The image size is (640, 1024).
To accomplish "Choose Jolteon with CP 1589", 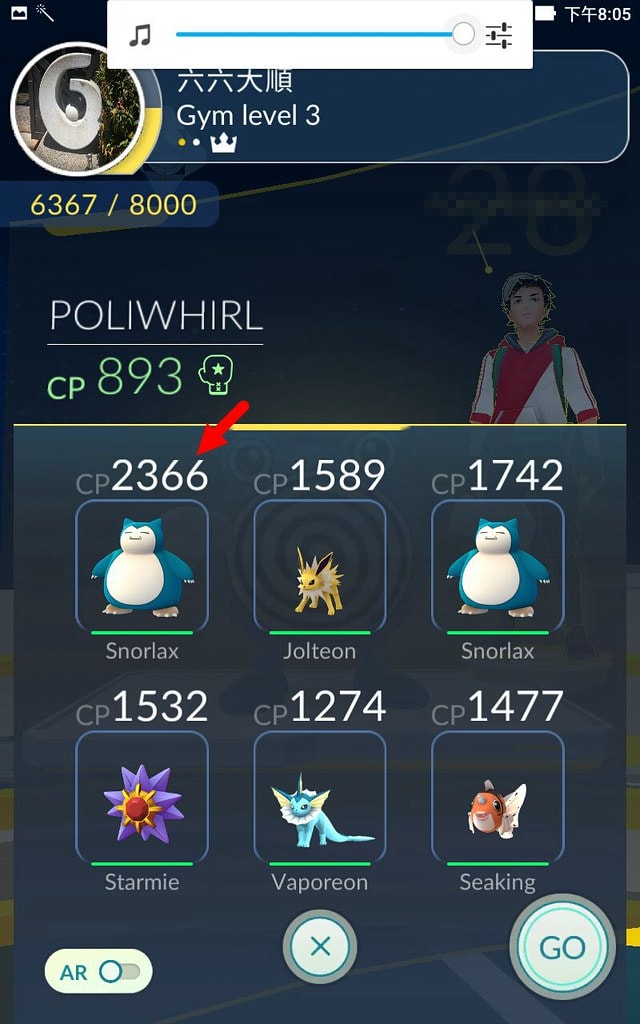I will tap(320, 566).
